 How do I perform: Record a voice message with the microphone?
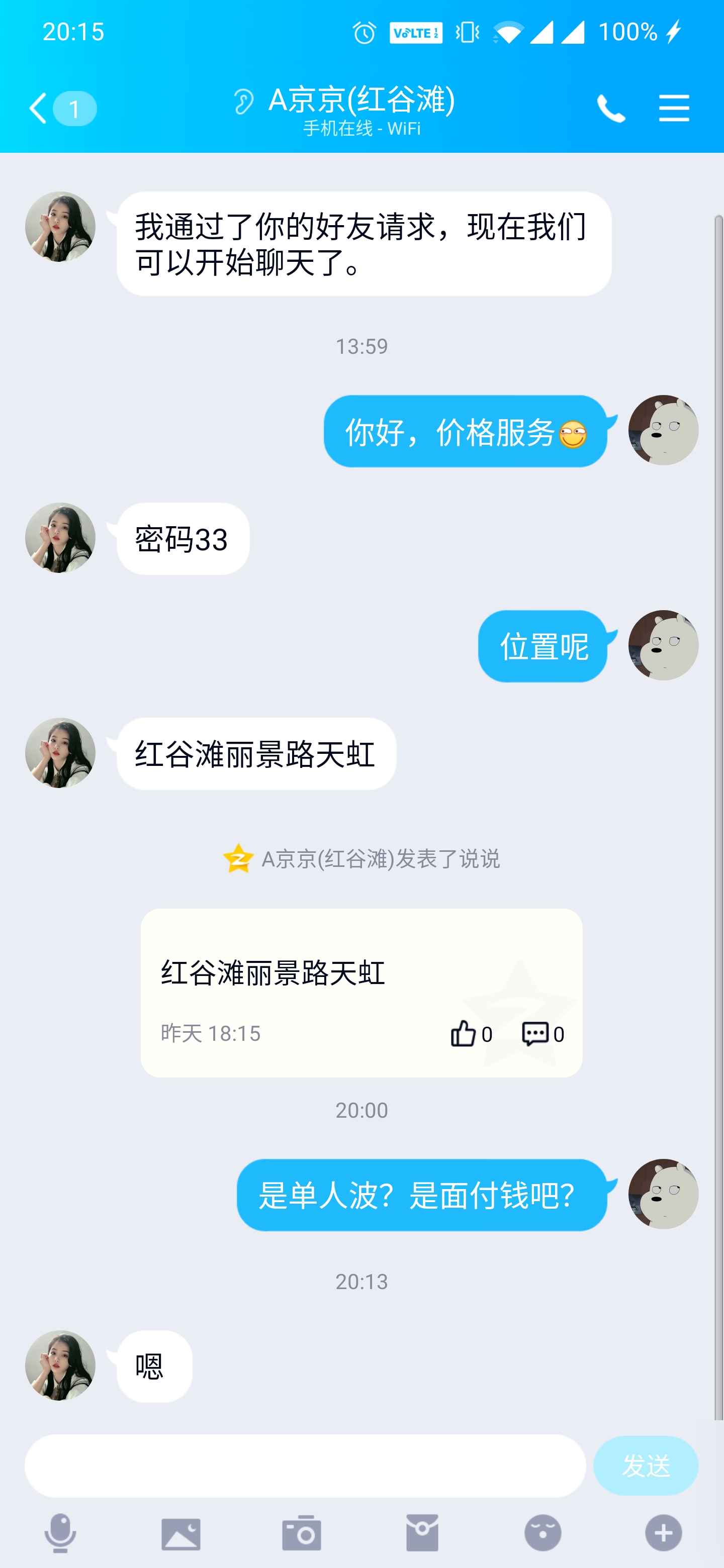(x=60, y=1533)
